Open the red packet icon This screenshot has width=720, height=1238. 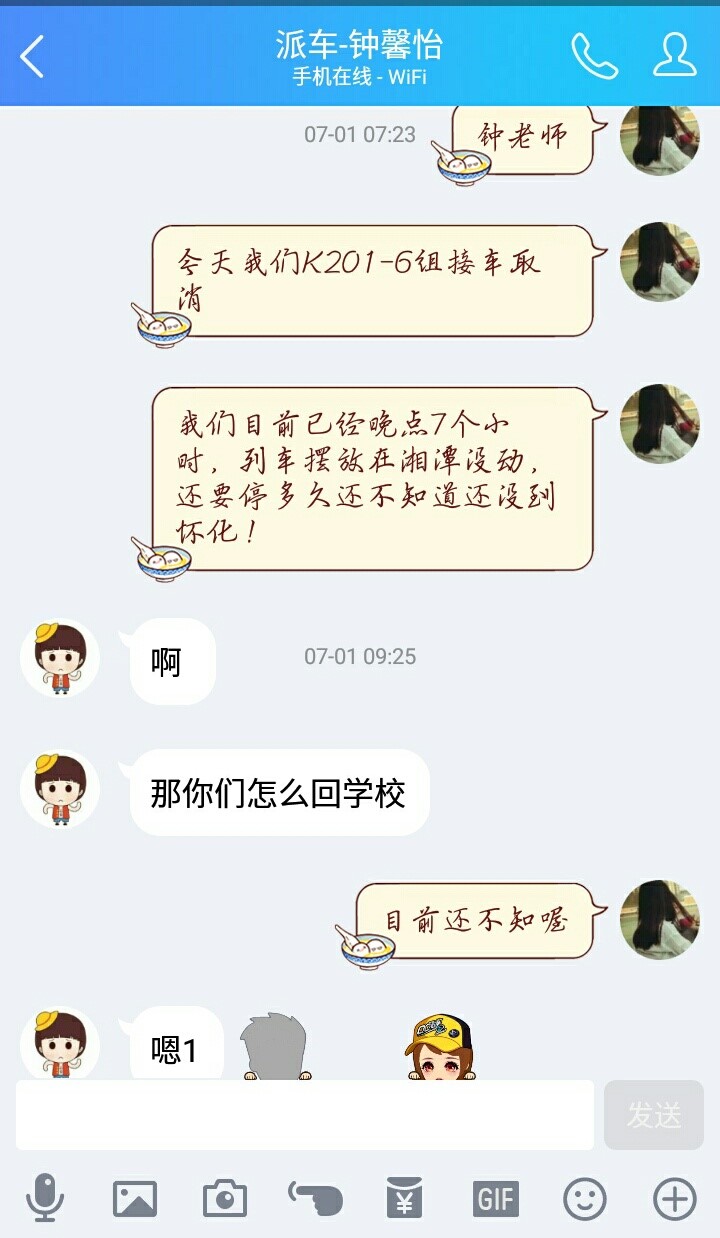(x=405, y=1197)
